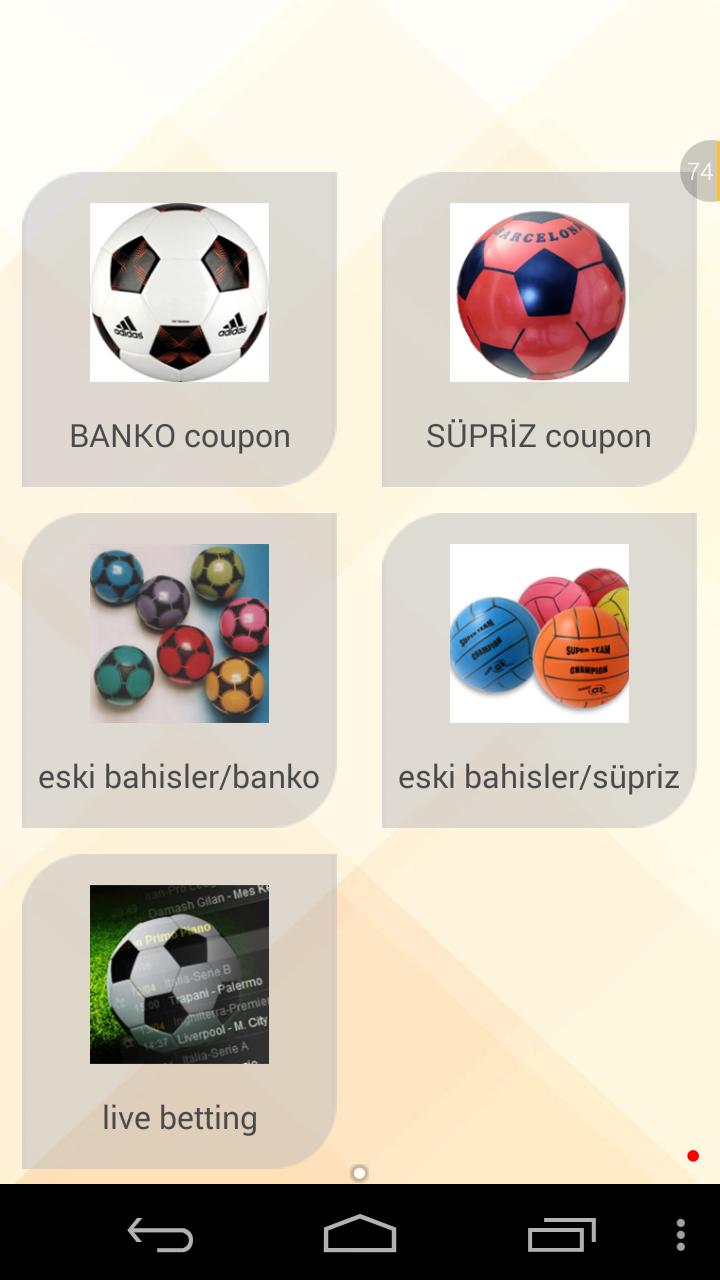Select the eski bahisler/süpriz label

coord(539,776)
